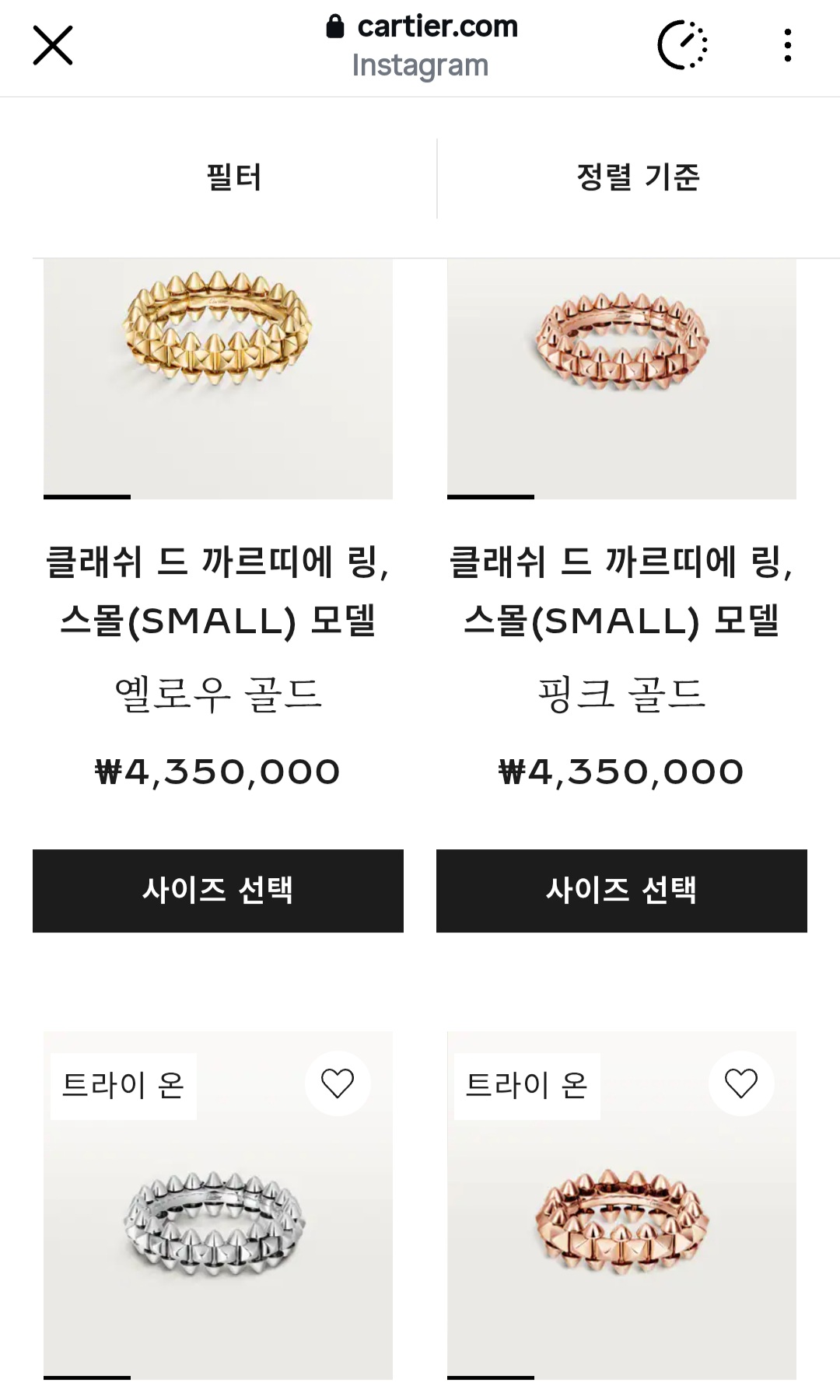Tap the lock icon beside cartier.com
Viewport: 840px width, 1400px height.
[333, 26]
